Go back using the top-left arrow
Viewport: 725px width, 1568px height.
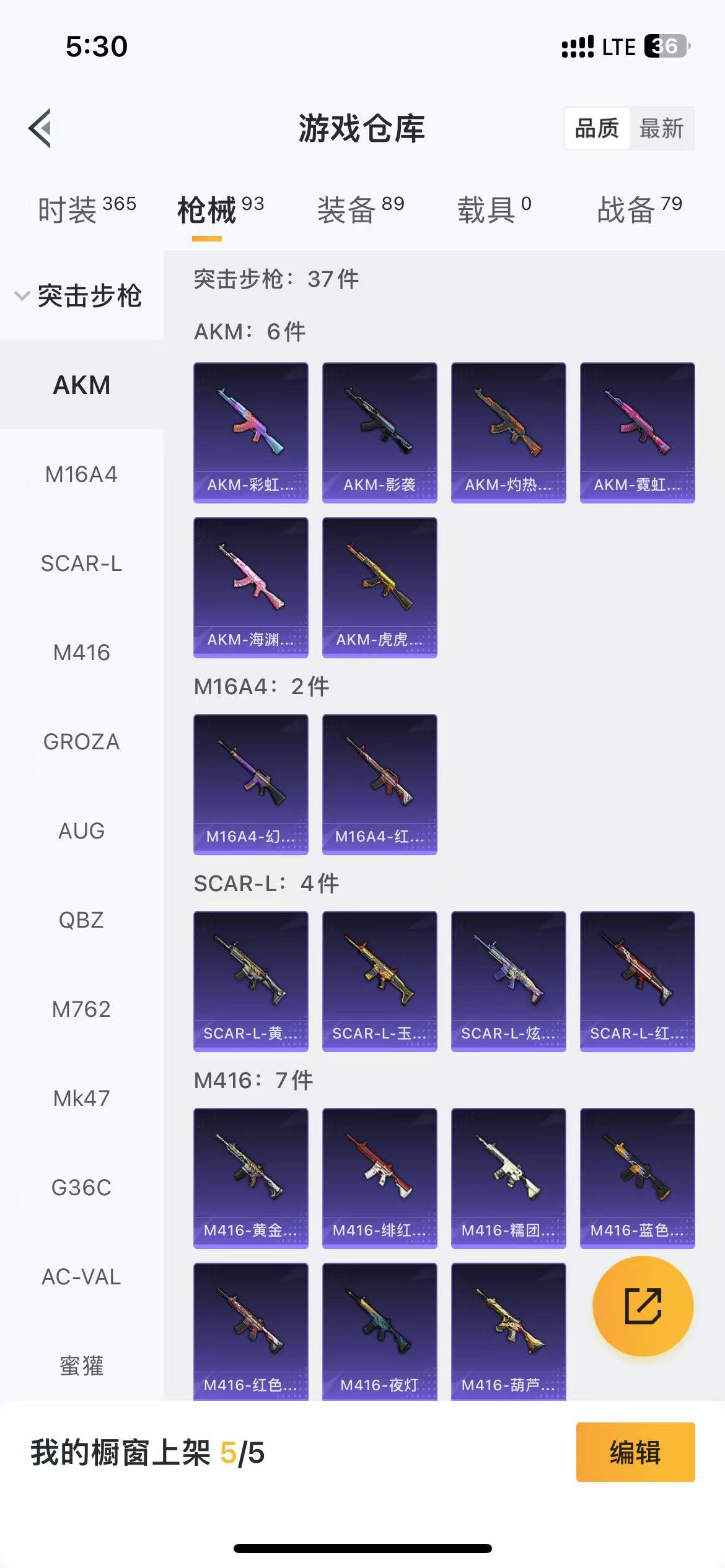click(x=40, y=128)
